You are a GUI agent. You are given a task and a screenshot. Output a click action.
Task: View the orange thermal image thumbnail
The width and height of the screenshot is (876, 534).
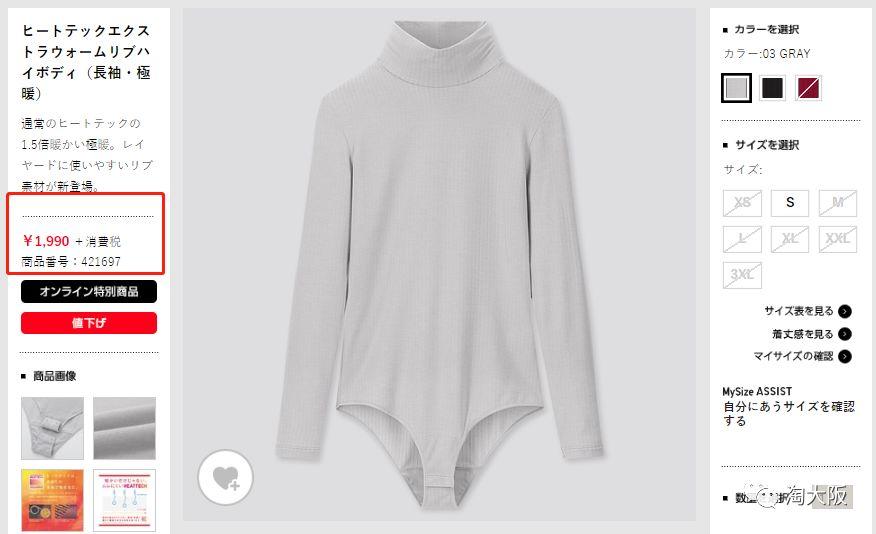(x=52, y=500)
